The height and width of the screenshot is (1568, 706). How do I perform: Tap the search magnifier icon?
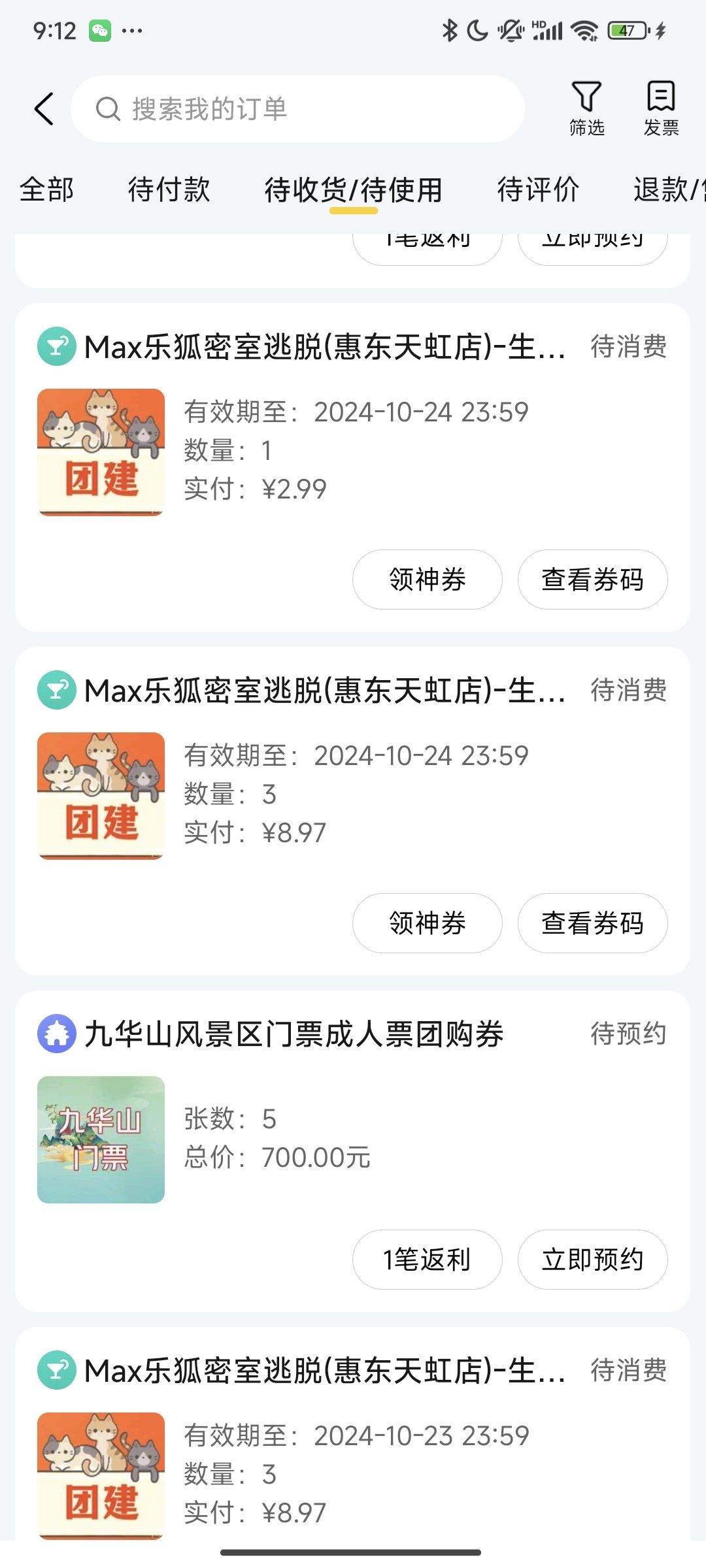(x=107, y=109)
